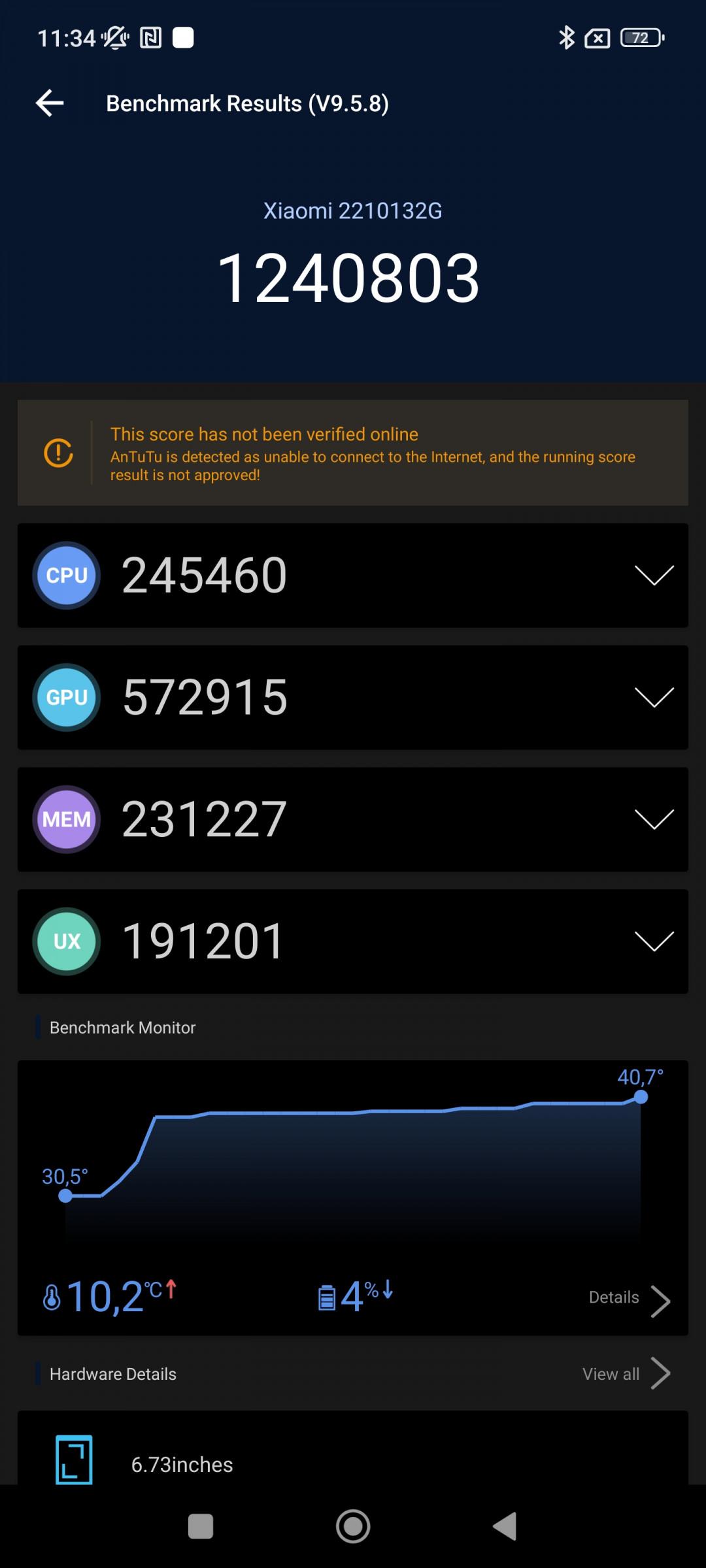Expand the GPU score breakdown
Viewport: 706px width, 1568px height.
click(352, 698)
